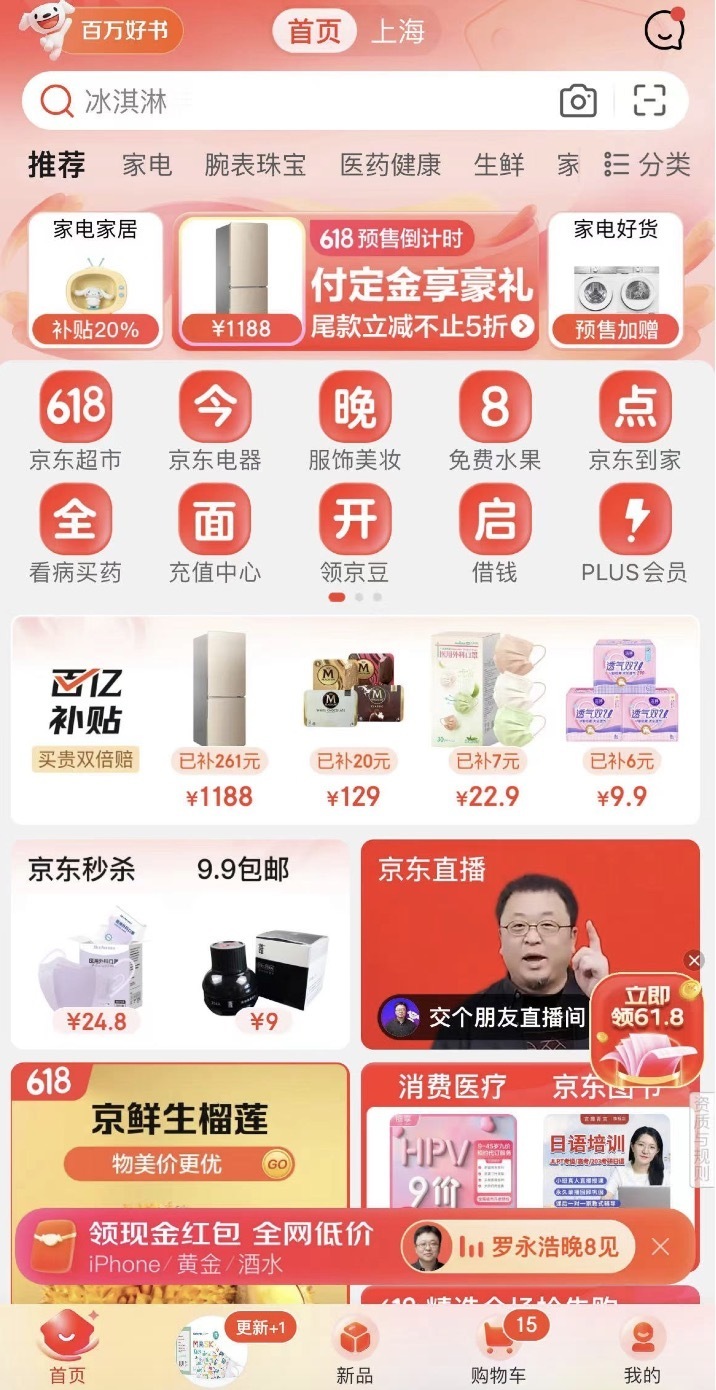
Task: Open the 京东直播 livestream card
Action: tap(530, 945)
